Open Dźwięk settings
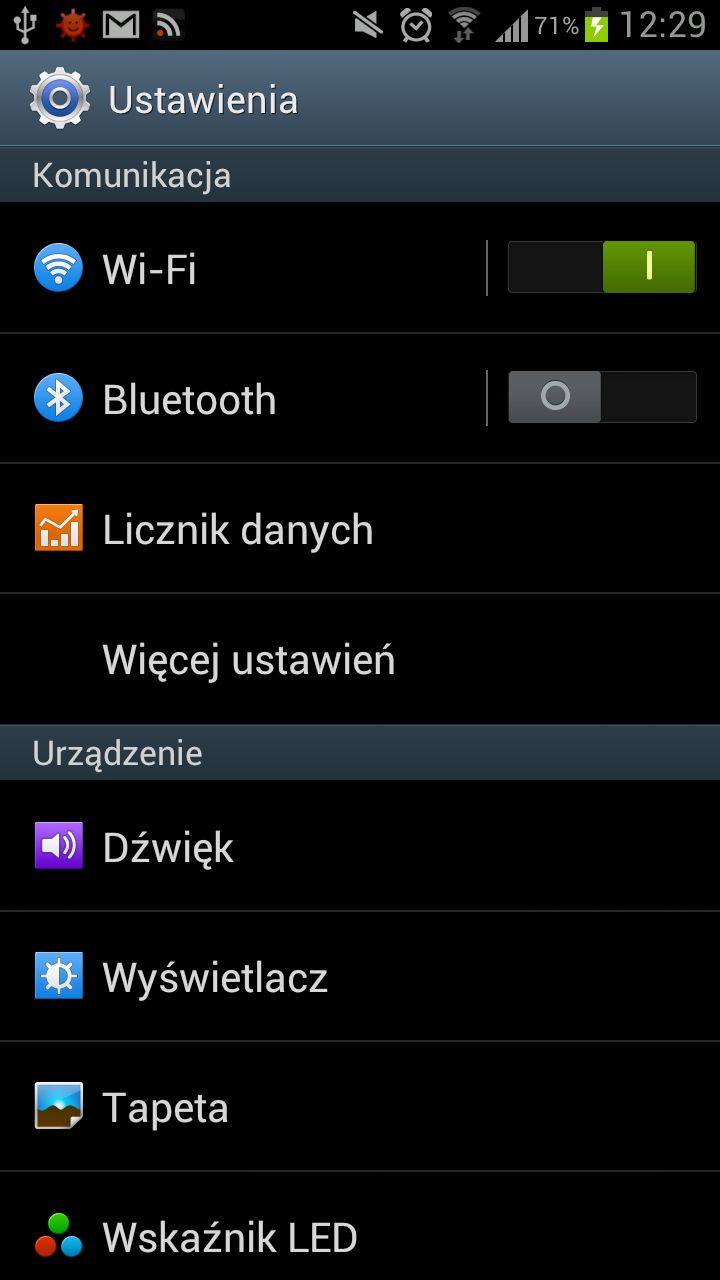This screenshot has height=1280, width=720. [360, 846]
